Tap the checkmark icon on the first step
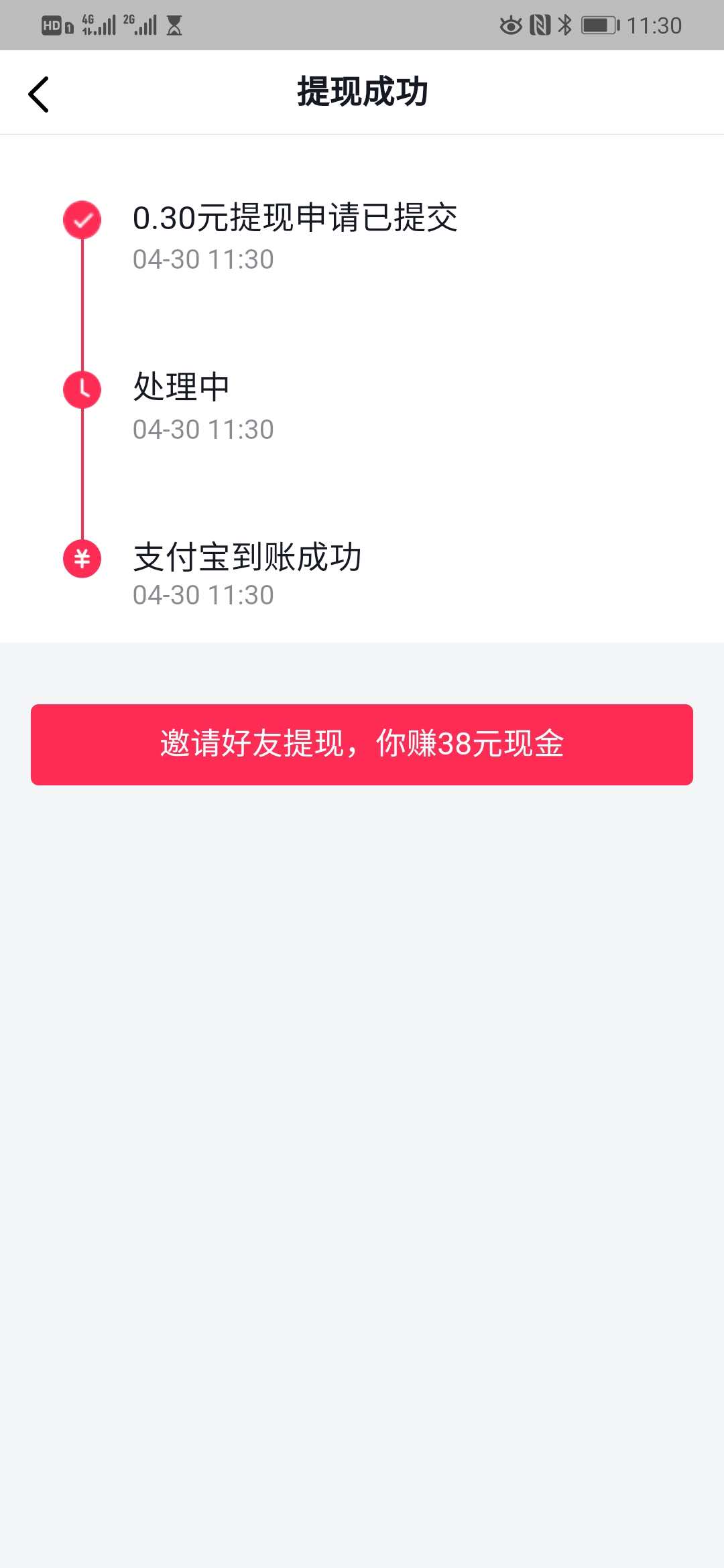Screen dimensions: 724x1568 point(82,219)
